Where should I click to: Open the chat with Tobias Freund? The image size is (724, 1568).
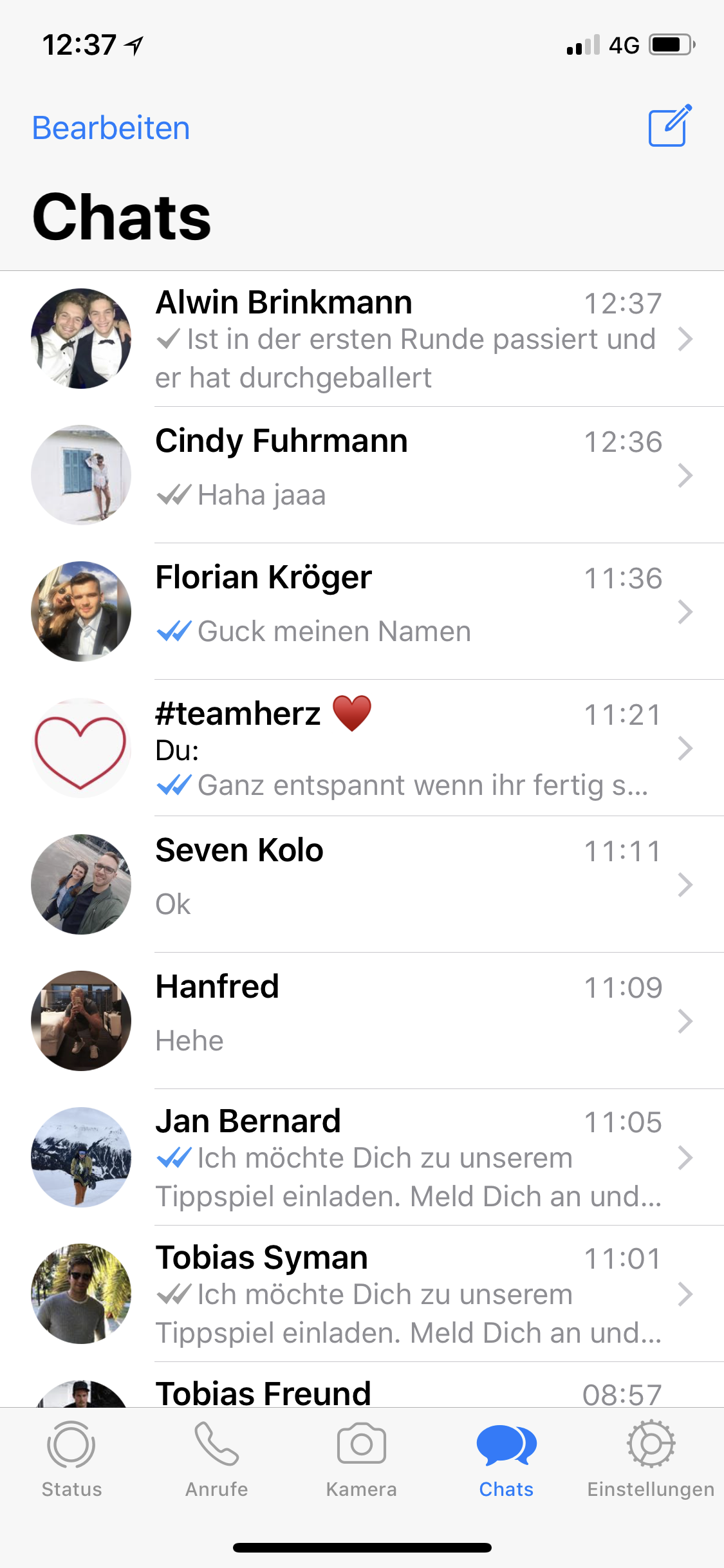362,1385
